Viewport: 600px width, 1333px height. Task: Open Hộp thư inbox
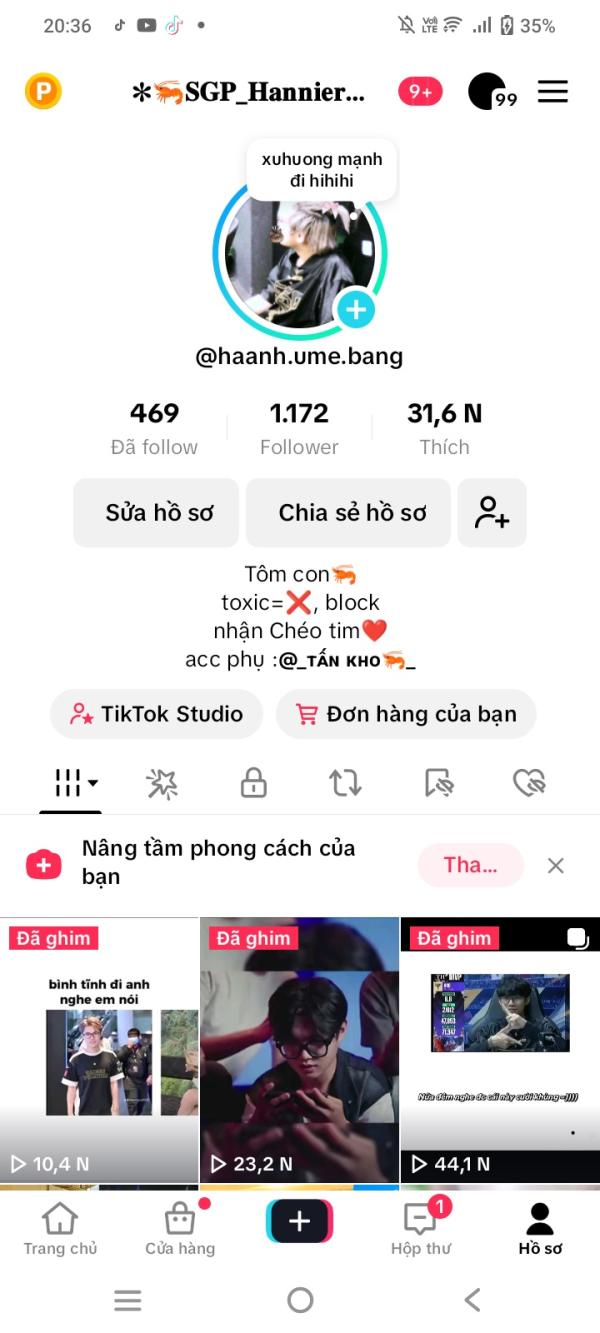pos(420,1229)
